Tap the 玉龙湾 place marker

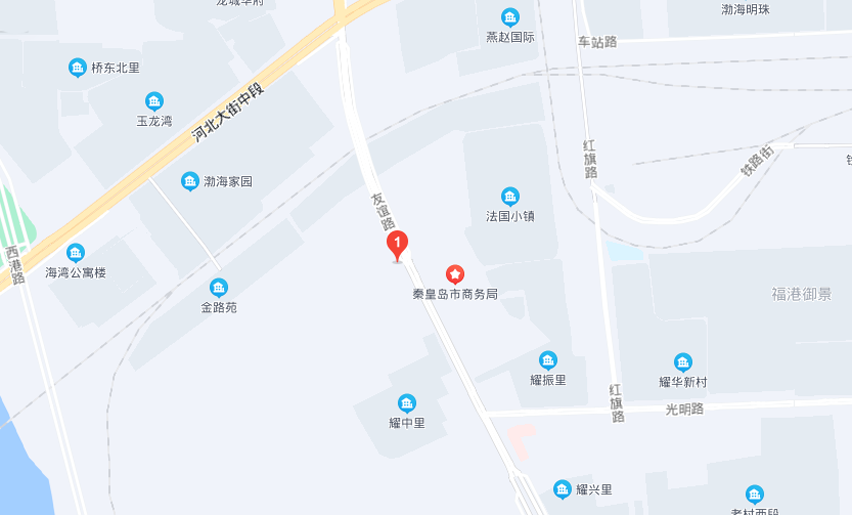[154, 102]
